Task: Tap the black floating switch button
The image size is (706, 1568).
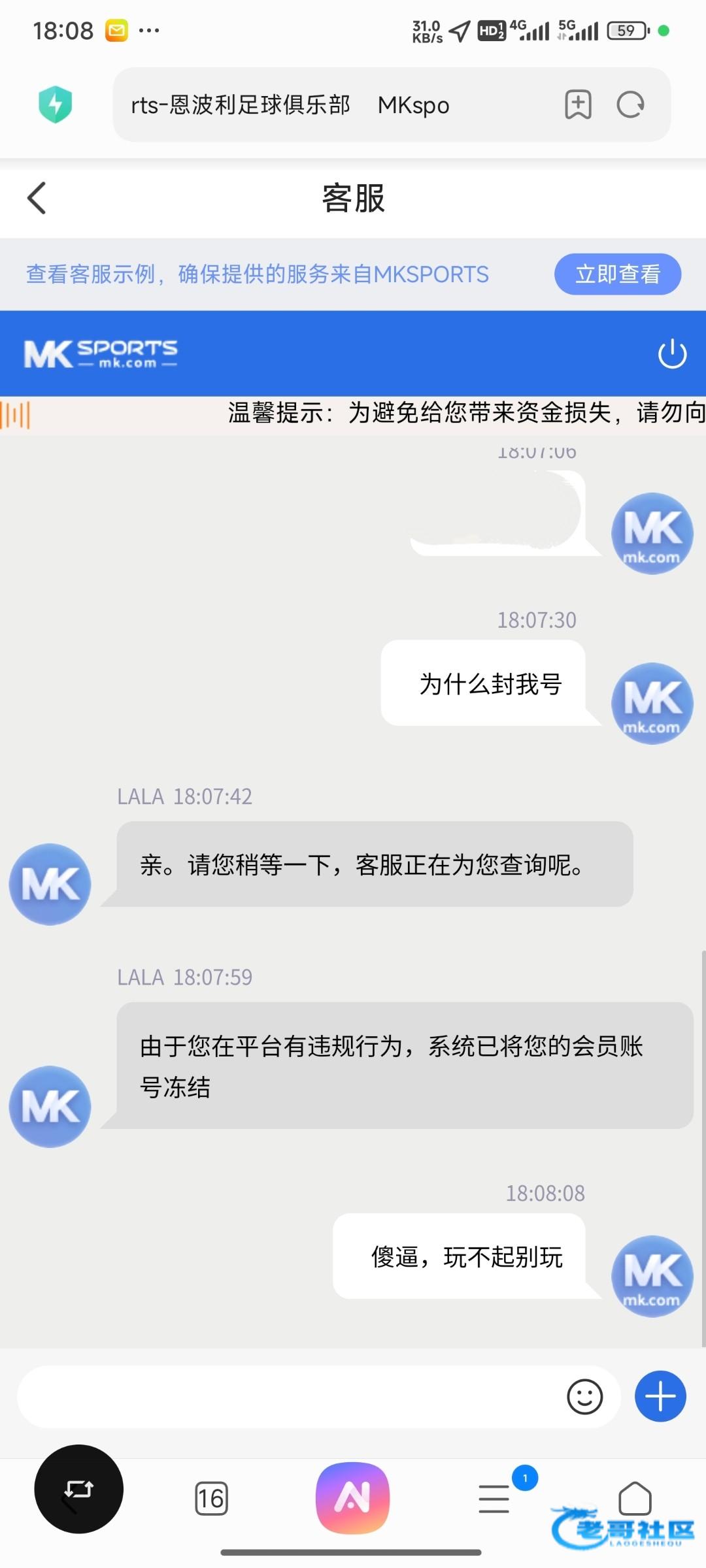Action: 78,1489
